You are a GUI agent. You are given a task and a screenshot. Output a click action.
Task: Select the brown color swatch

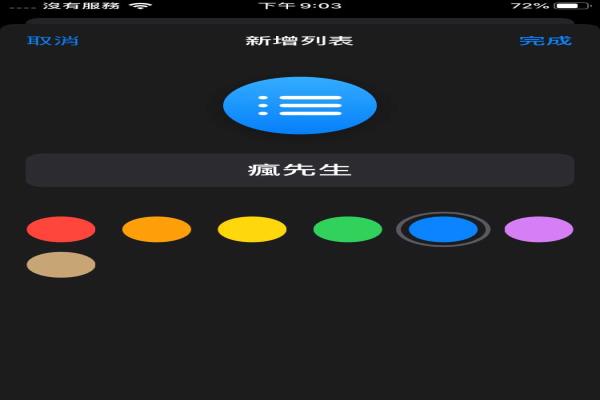[x=61, y=265]
